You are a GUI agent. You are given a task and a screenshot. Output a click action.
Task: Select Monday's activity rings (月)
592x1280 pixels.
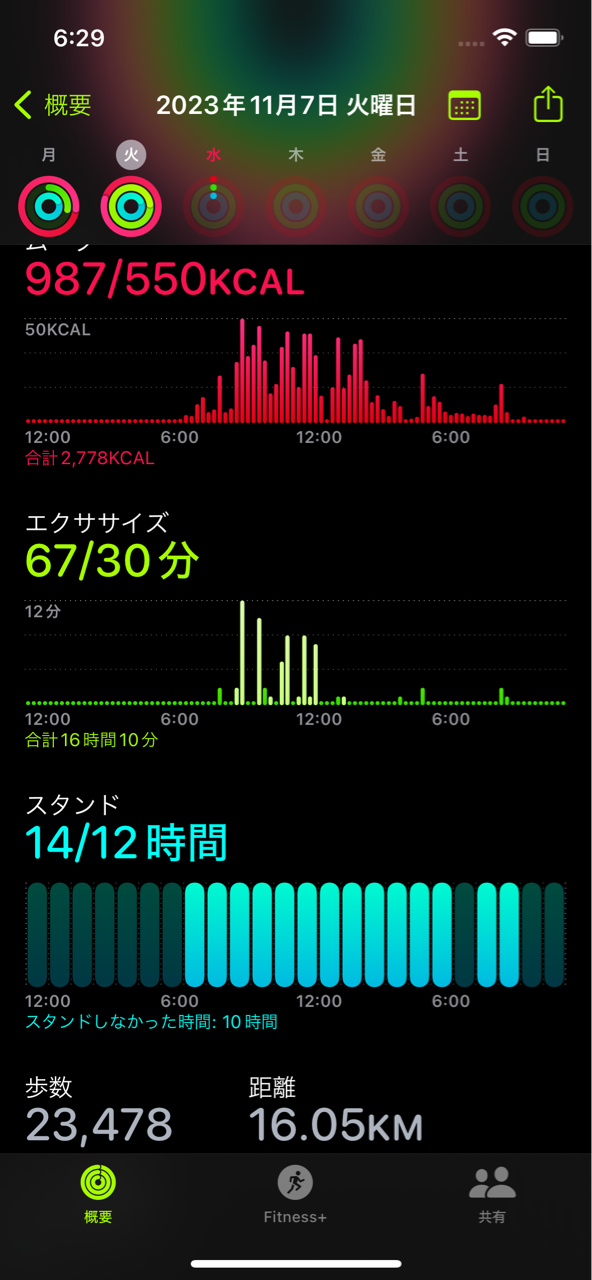point(48,206)
